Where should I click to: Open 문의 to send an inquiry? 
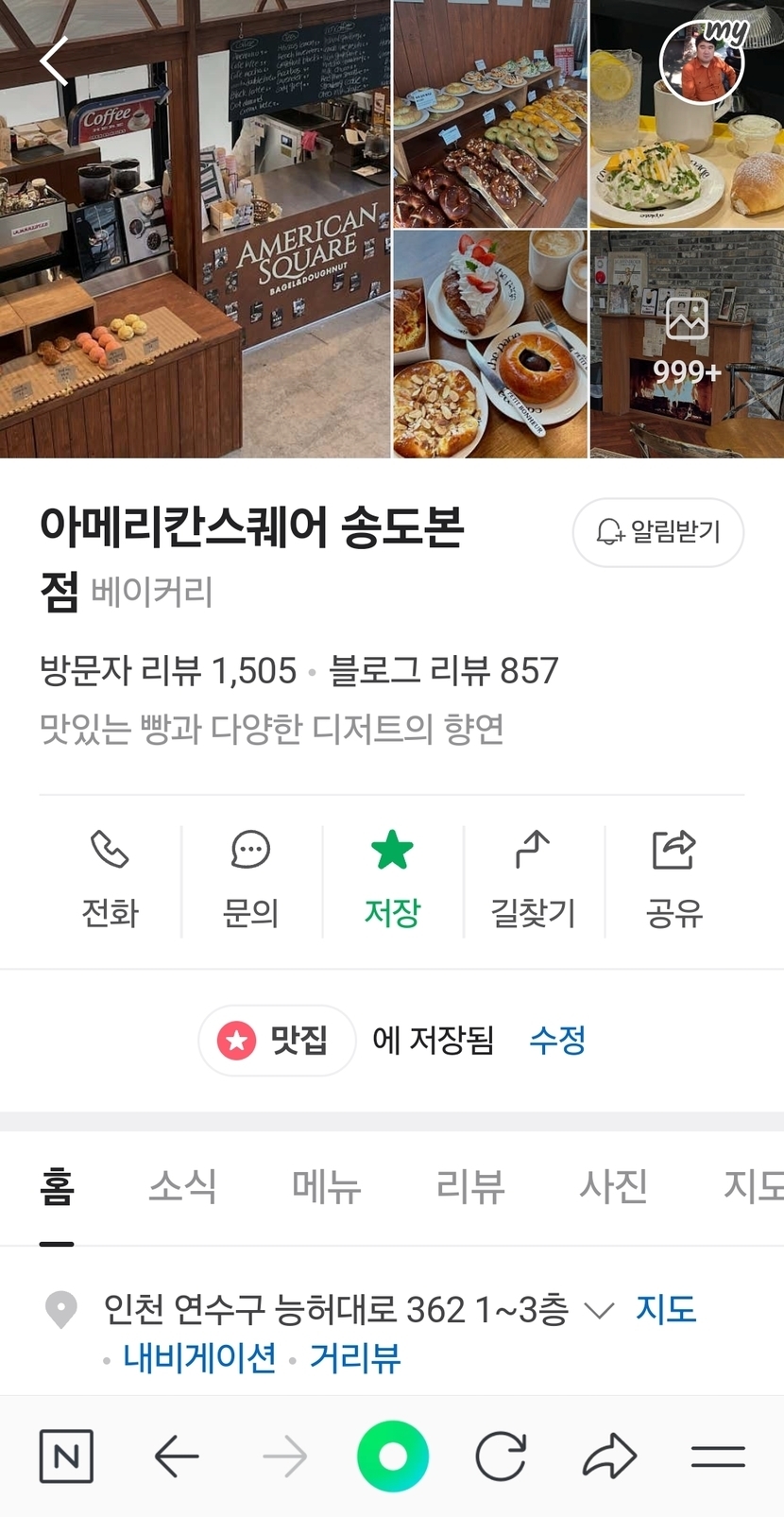(250, 880)
